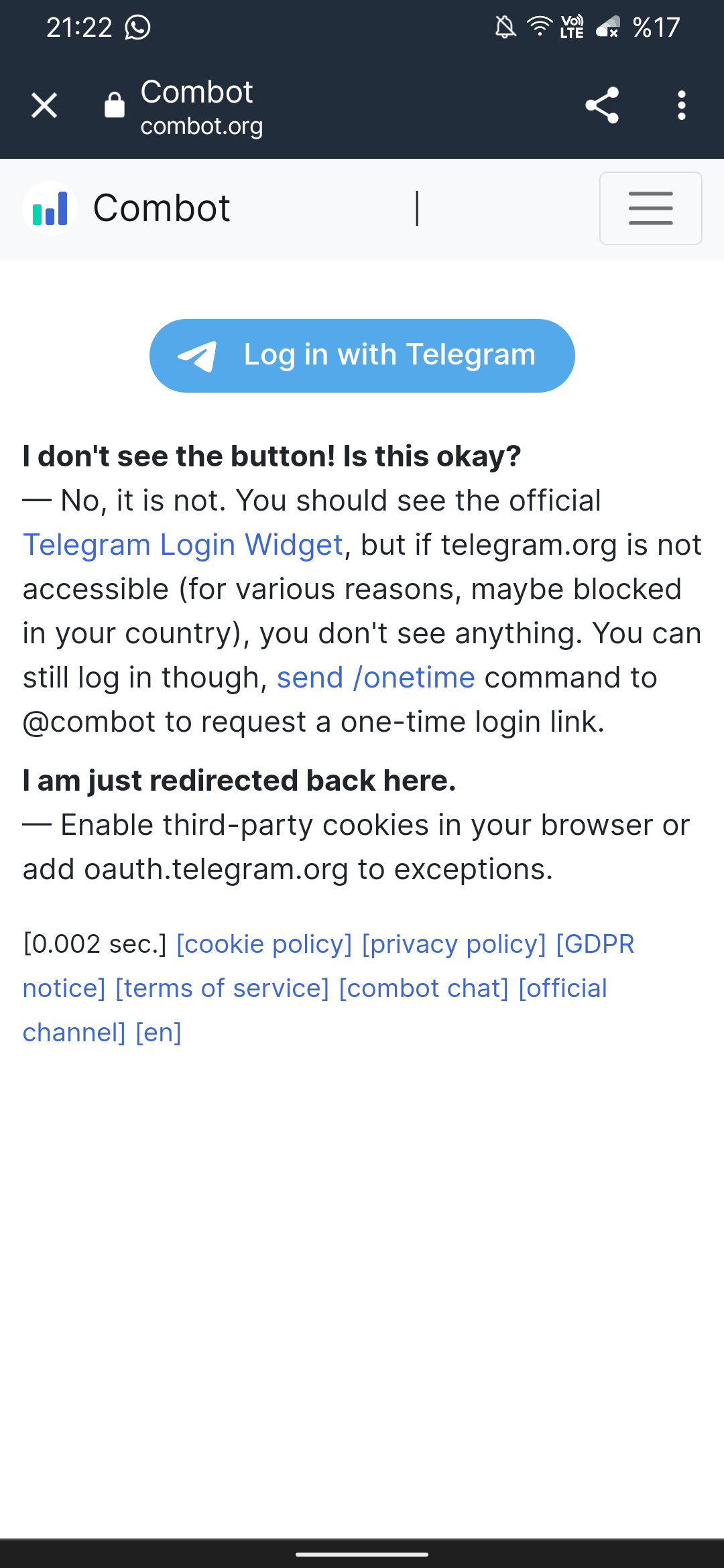Open the Telegram Login Widget link

point(183,545)
